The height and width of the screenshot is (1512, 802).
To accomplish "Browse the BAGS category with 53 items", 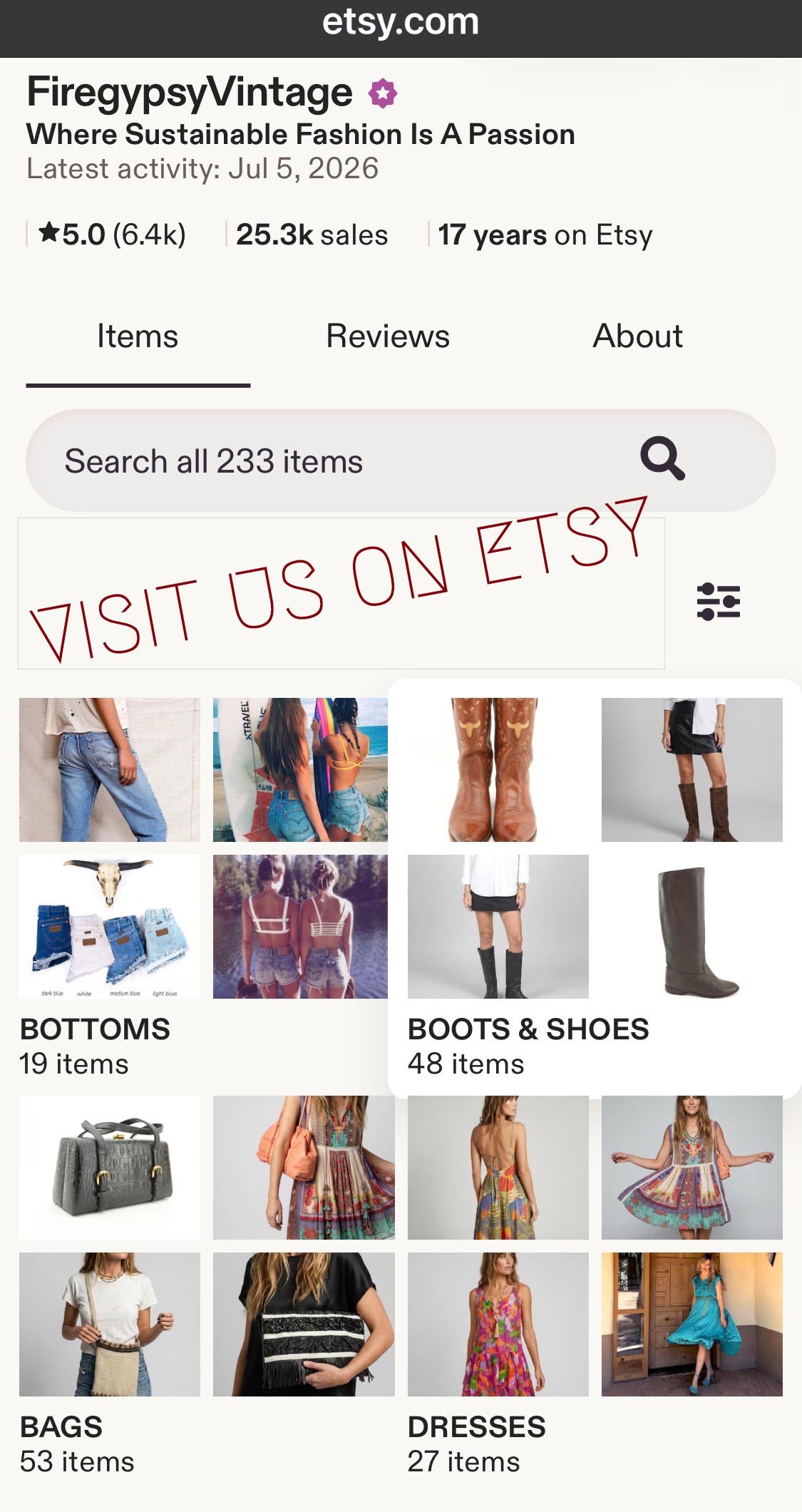I will coord(207,1285).
